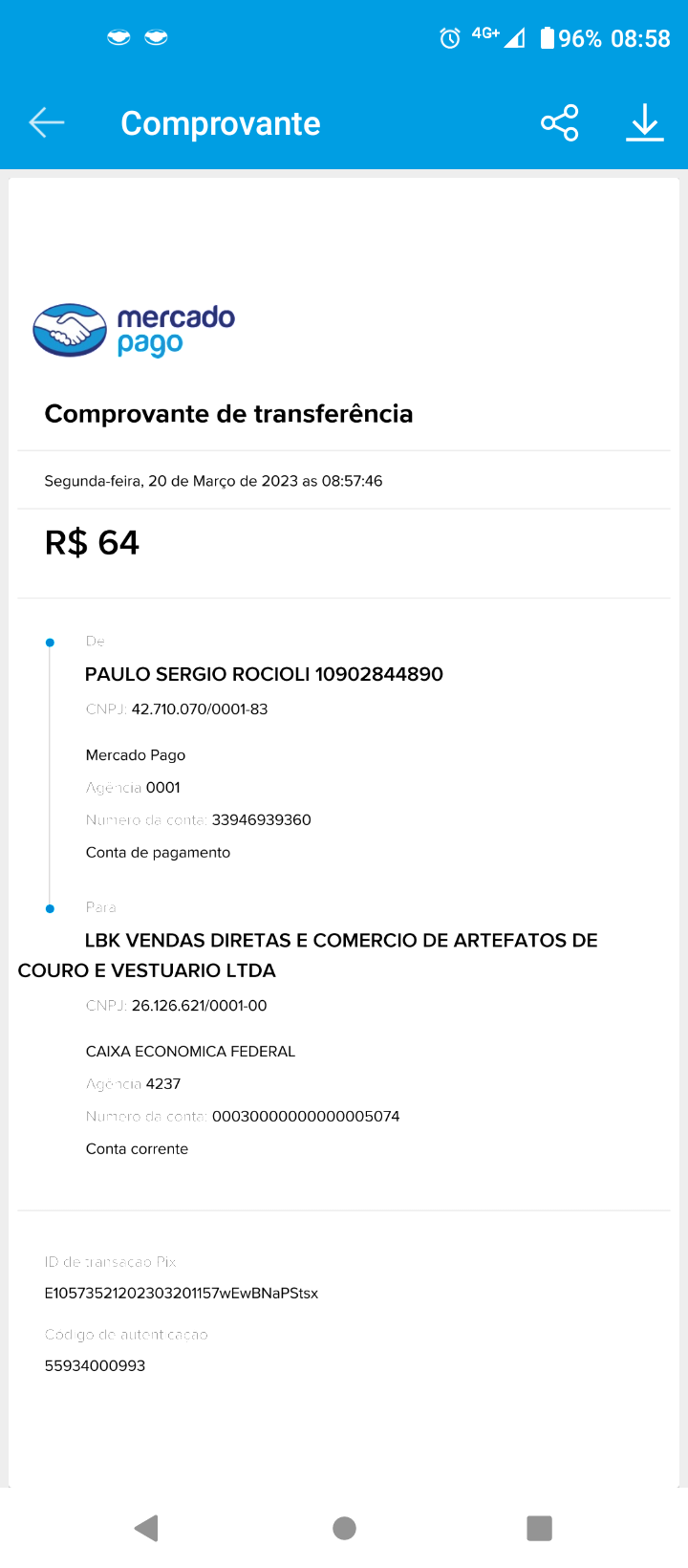Share this transfer receipt

(x=560, y=122)
